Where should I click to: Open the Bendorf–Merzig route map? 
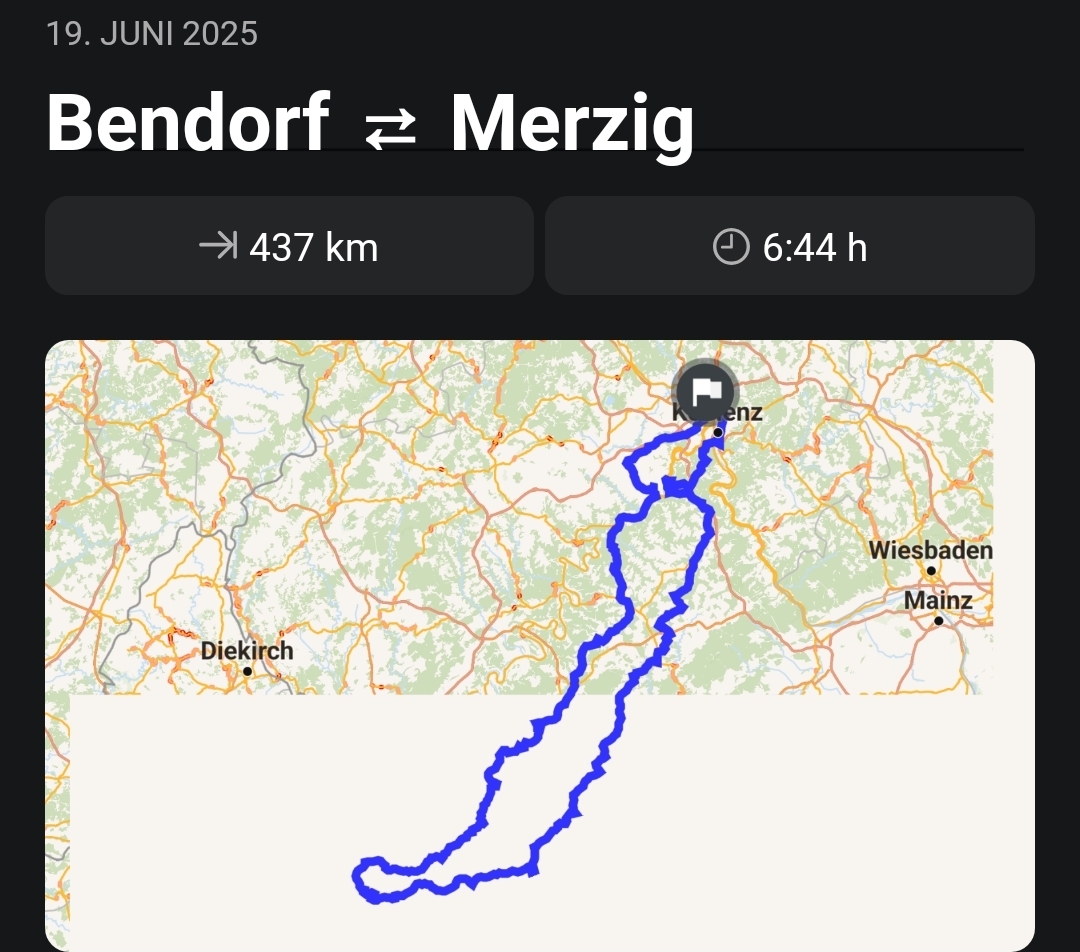(540, 645)
